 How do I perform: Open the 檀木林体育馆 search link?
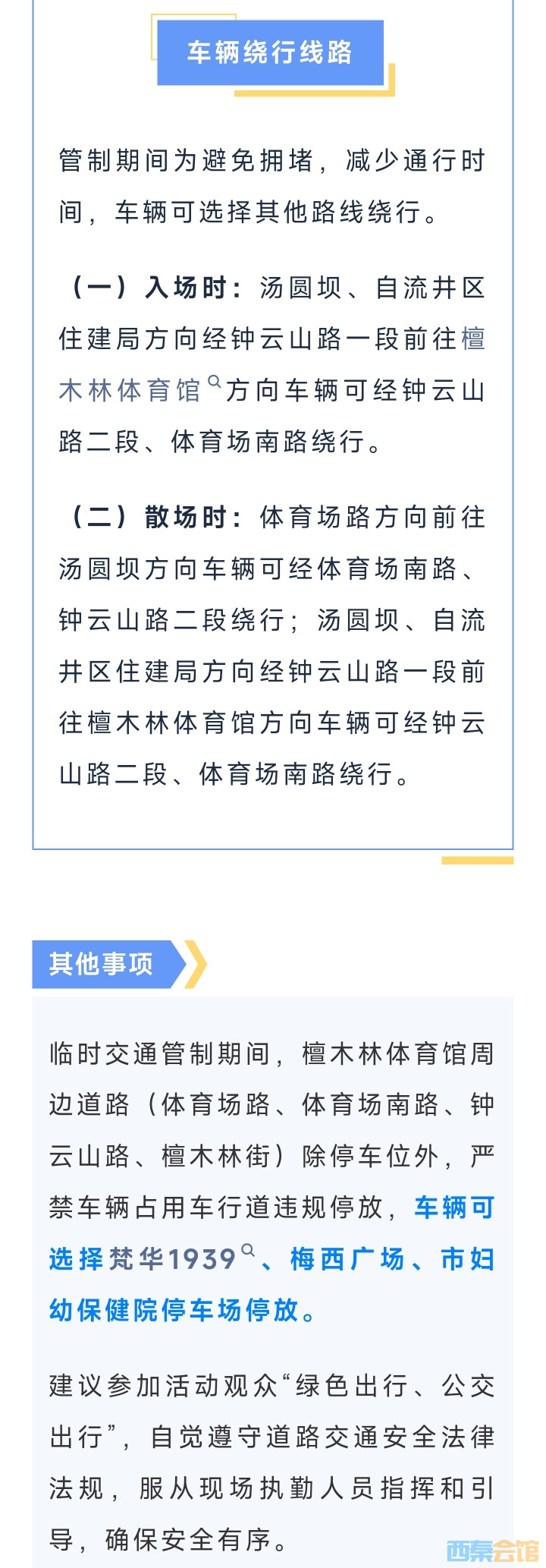point(130,390)
